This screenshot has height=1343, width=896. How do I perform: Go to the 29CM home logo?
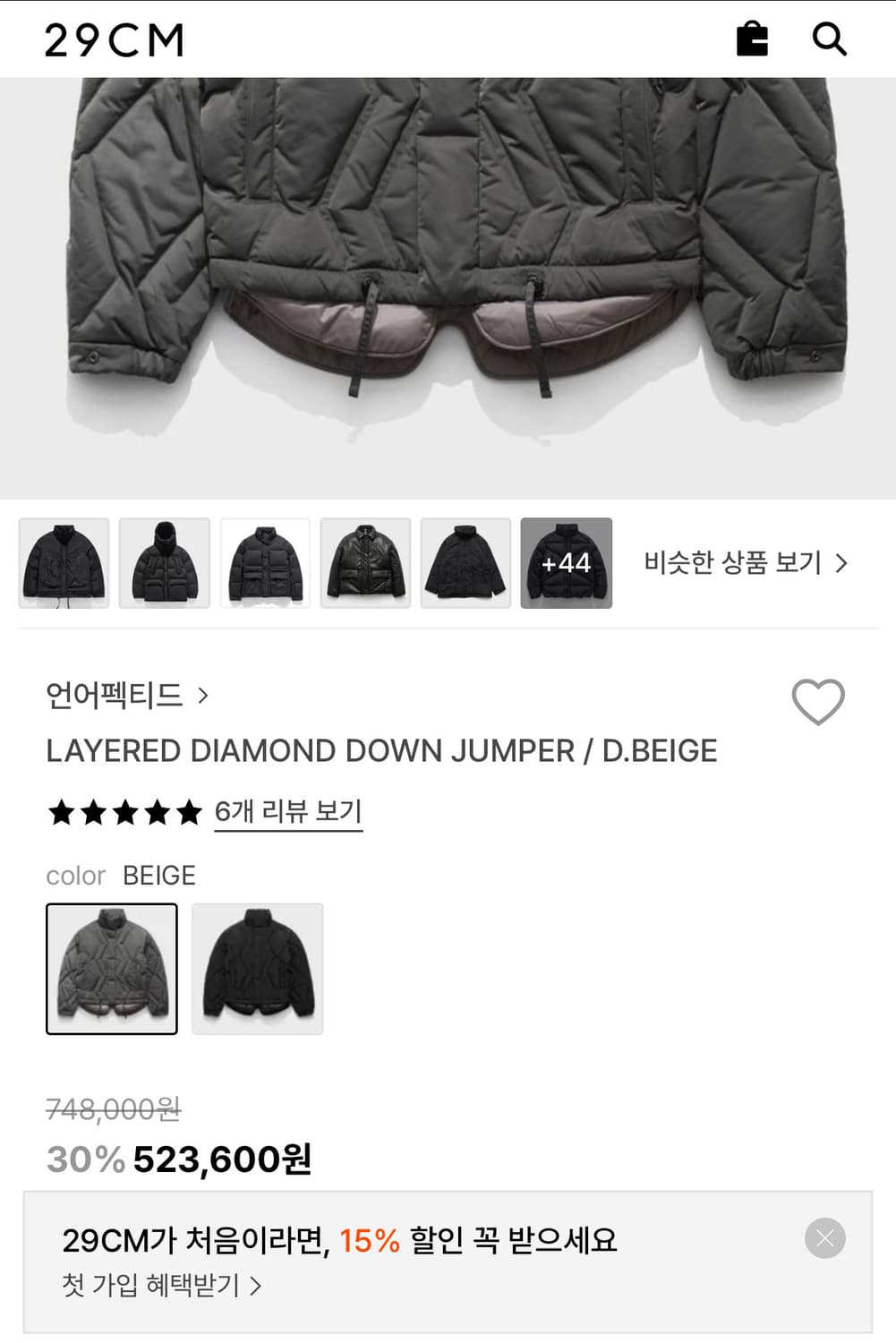(115, 40)
